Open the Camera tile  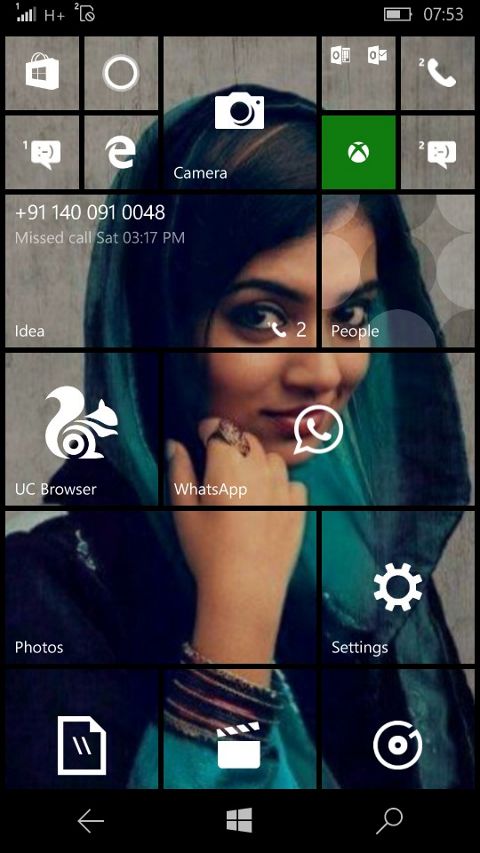239,113
